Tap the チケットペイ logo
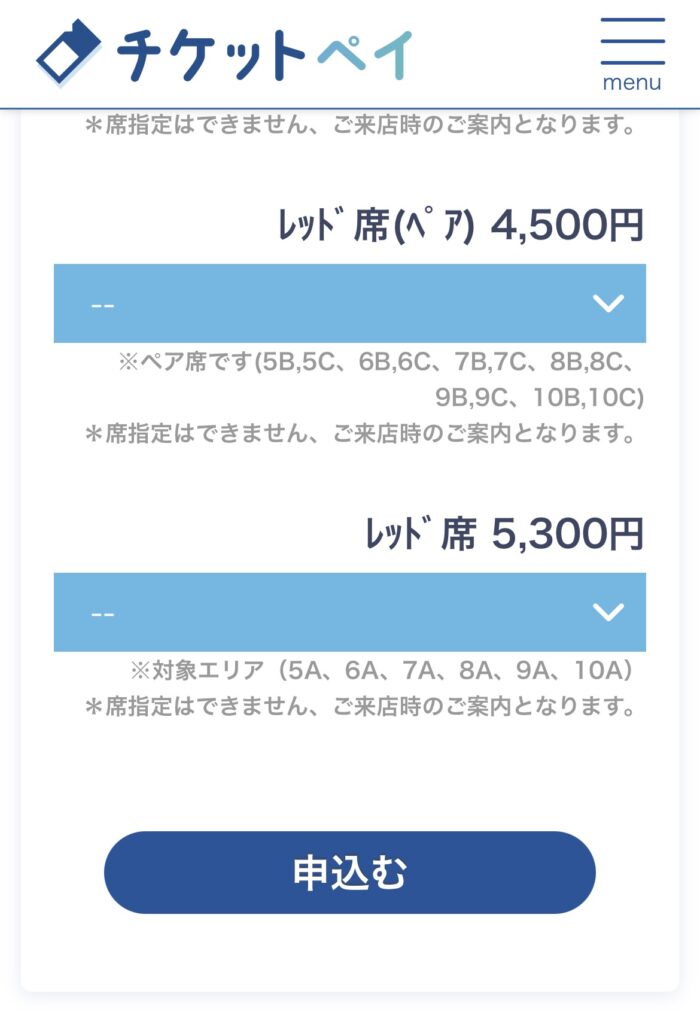This screenshot has width=700, height=1024. click(225, 53)
